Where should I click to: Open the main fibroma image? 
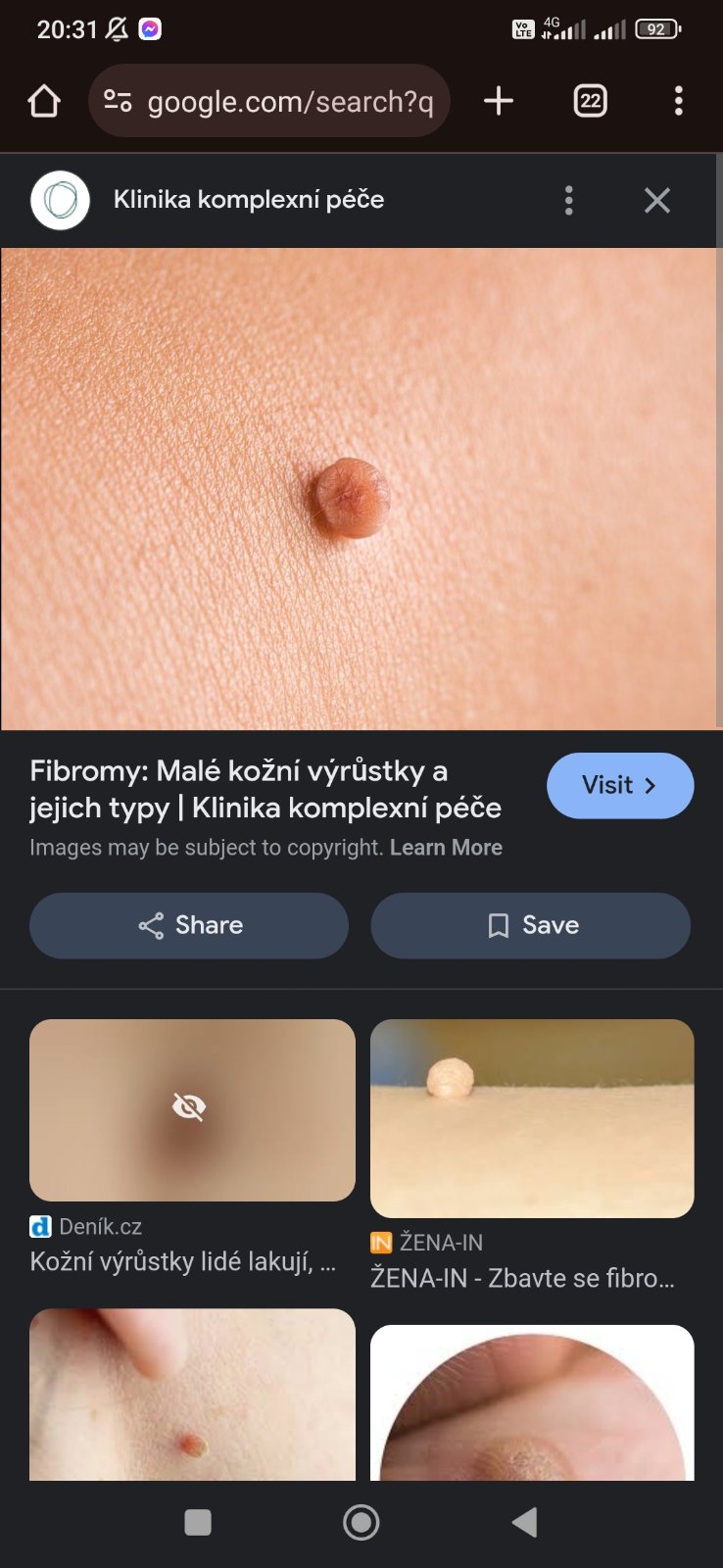pyautogui.click(x=361, y=488)
